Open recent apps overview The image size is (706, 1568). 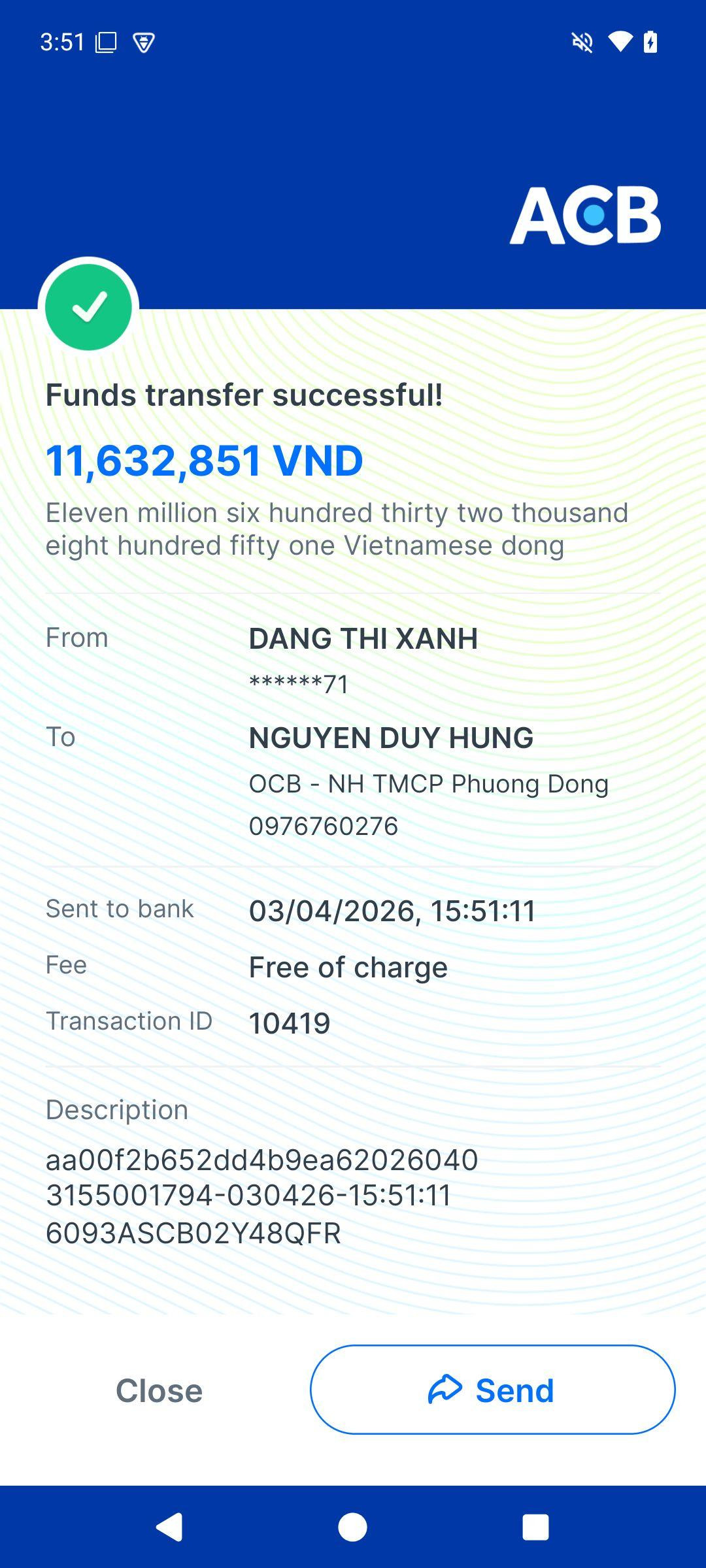(x=535, y=1527)
